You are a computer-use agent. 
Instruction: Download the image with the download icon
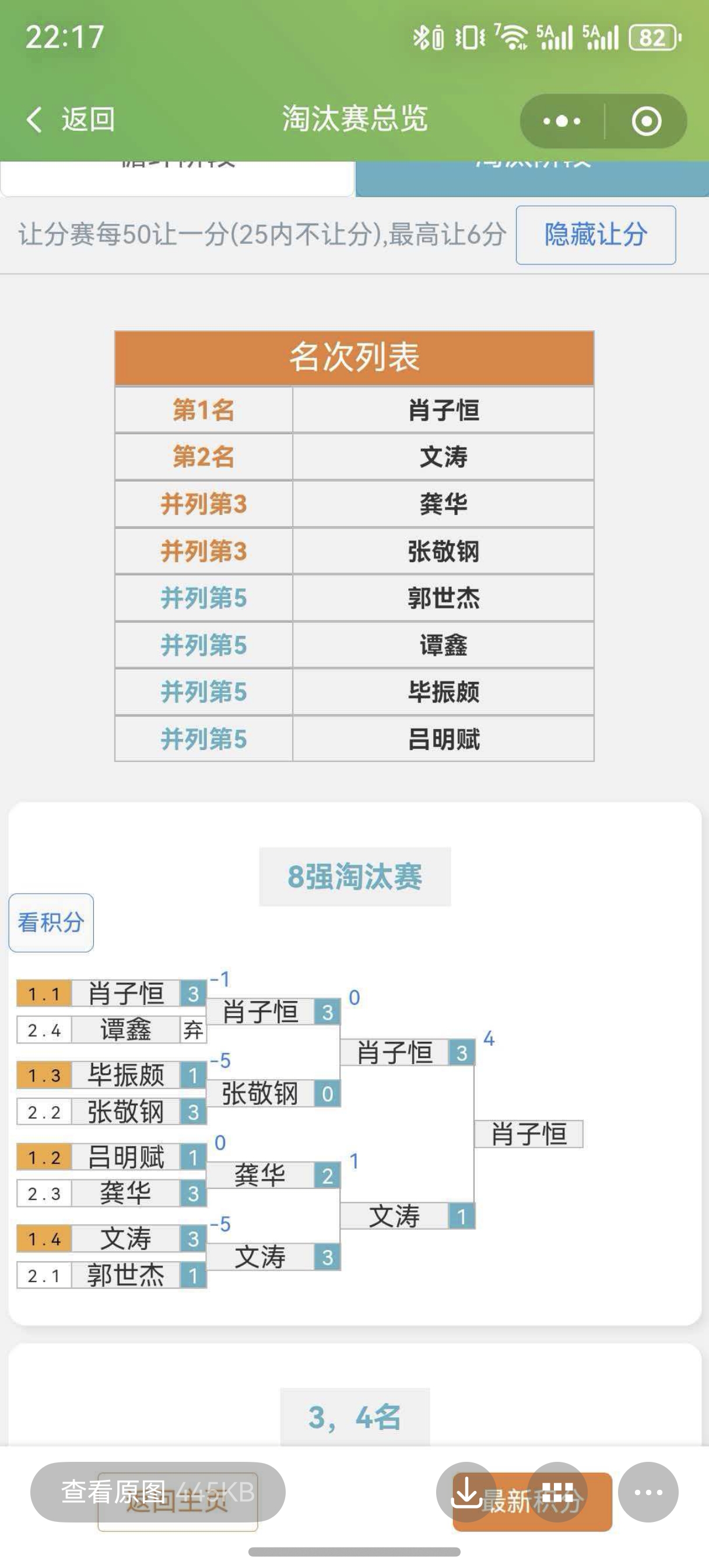coord(466,1492)
